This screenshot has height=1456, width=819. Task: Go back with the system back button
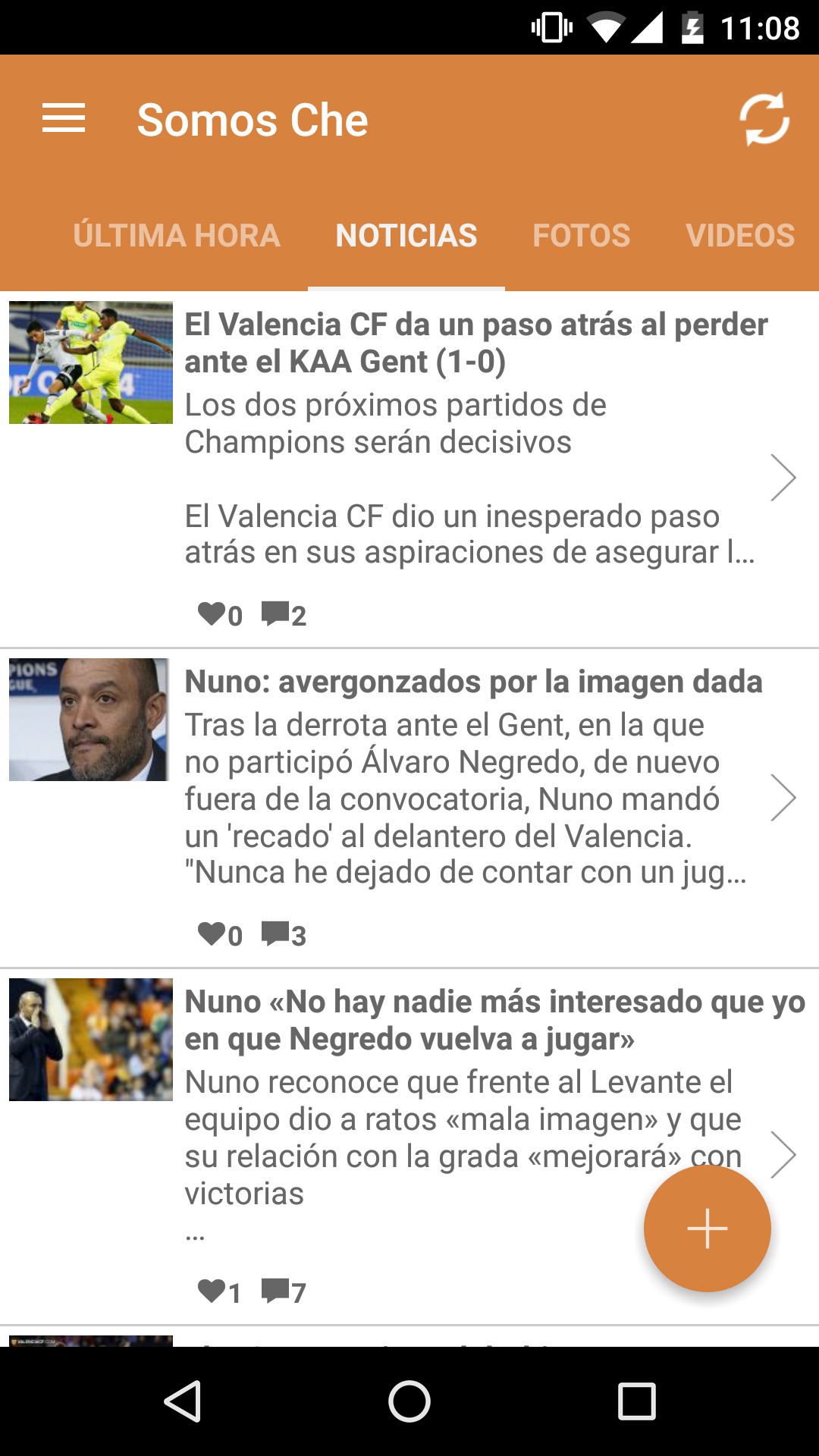coord(182,1401)
